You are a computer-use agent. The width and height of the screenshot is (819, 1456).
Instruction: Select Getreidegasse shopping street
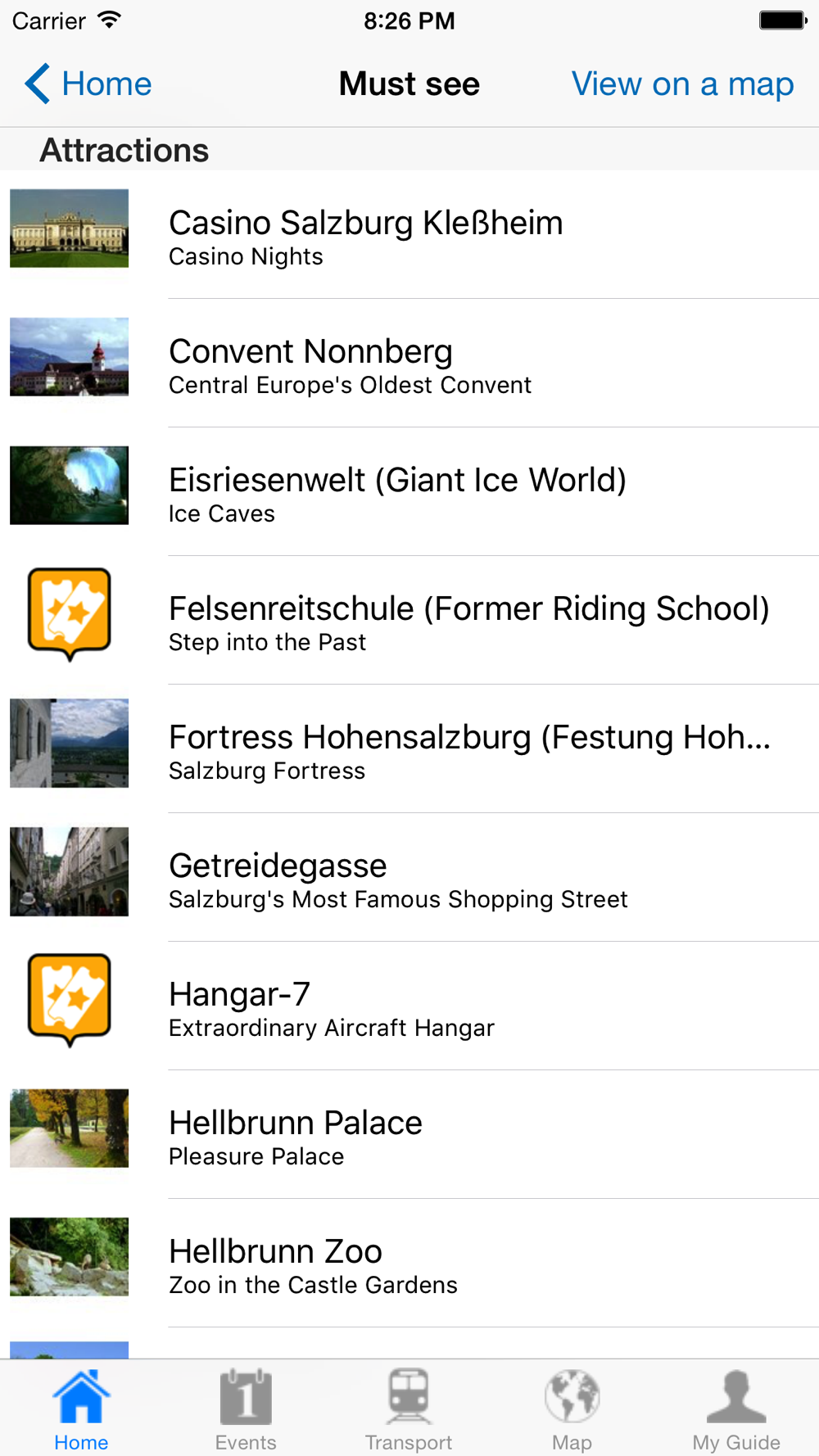pos(409,878)
